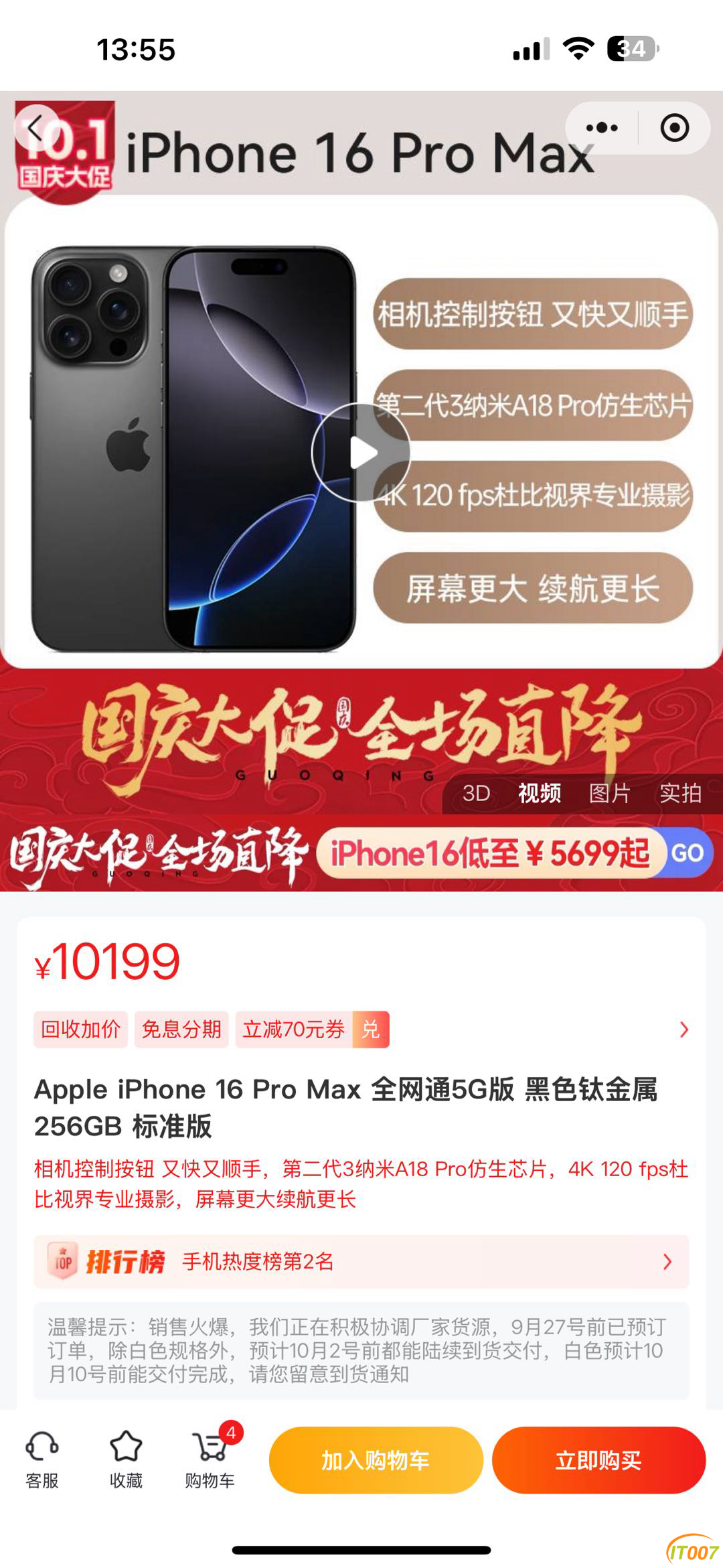Play the iPhone 16 Pro Max product video
Image resolution: width=723 pixels, height=1568 pixels.
pos(361,453)
